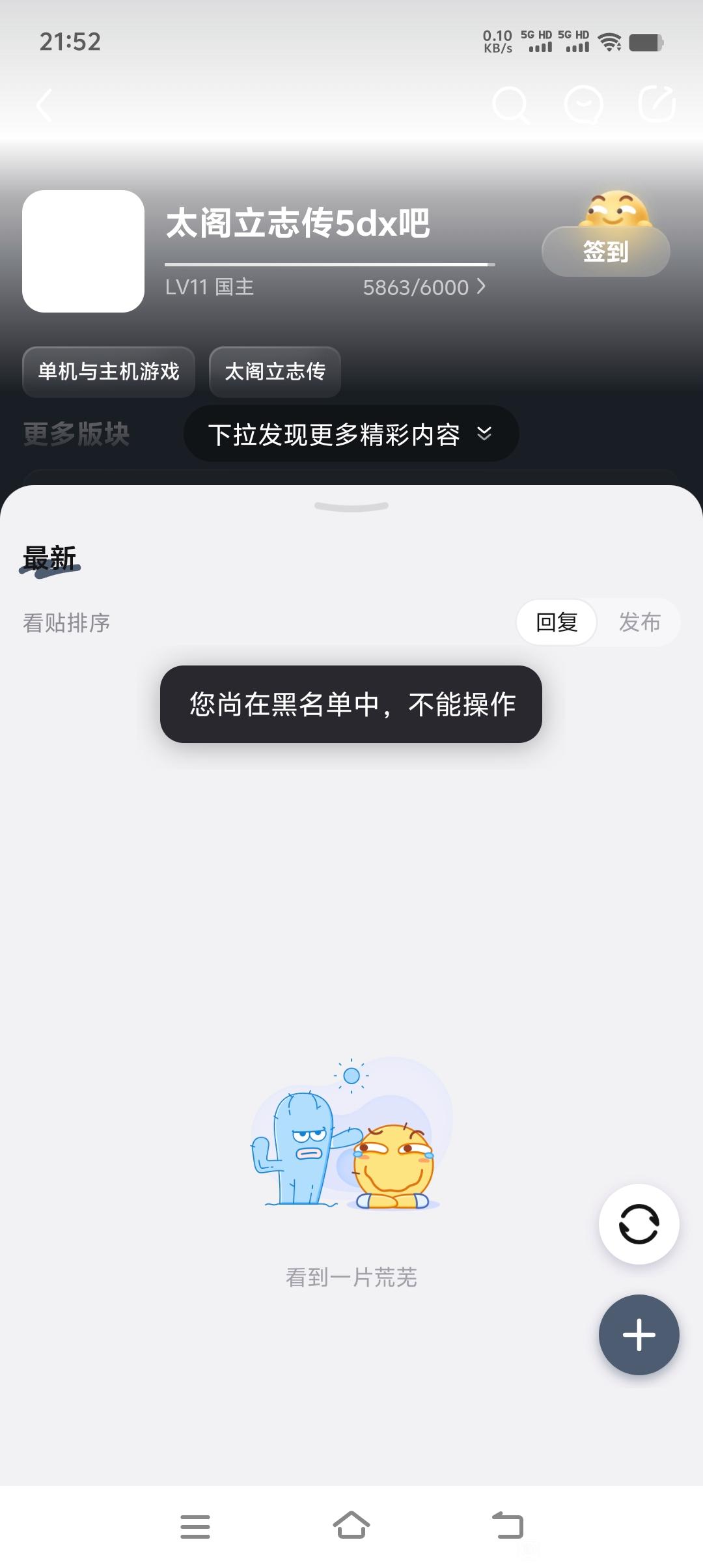Image resolution: width=703 pixels, height=1568 pixels.
Task: Select the 太阁立志传 chip
Action: [275, 372]
